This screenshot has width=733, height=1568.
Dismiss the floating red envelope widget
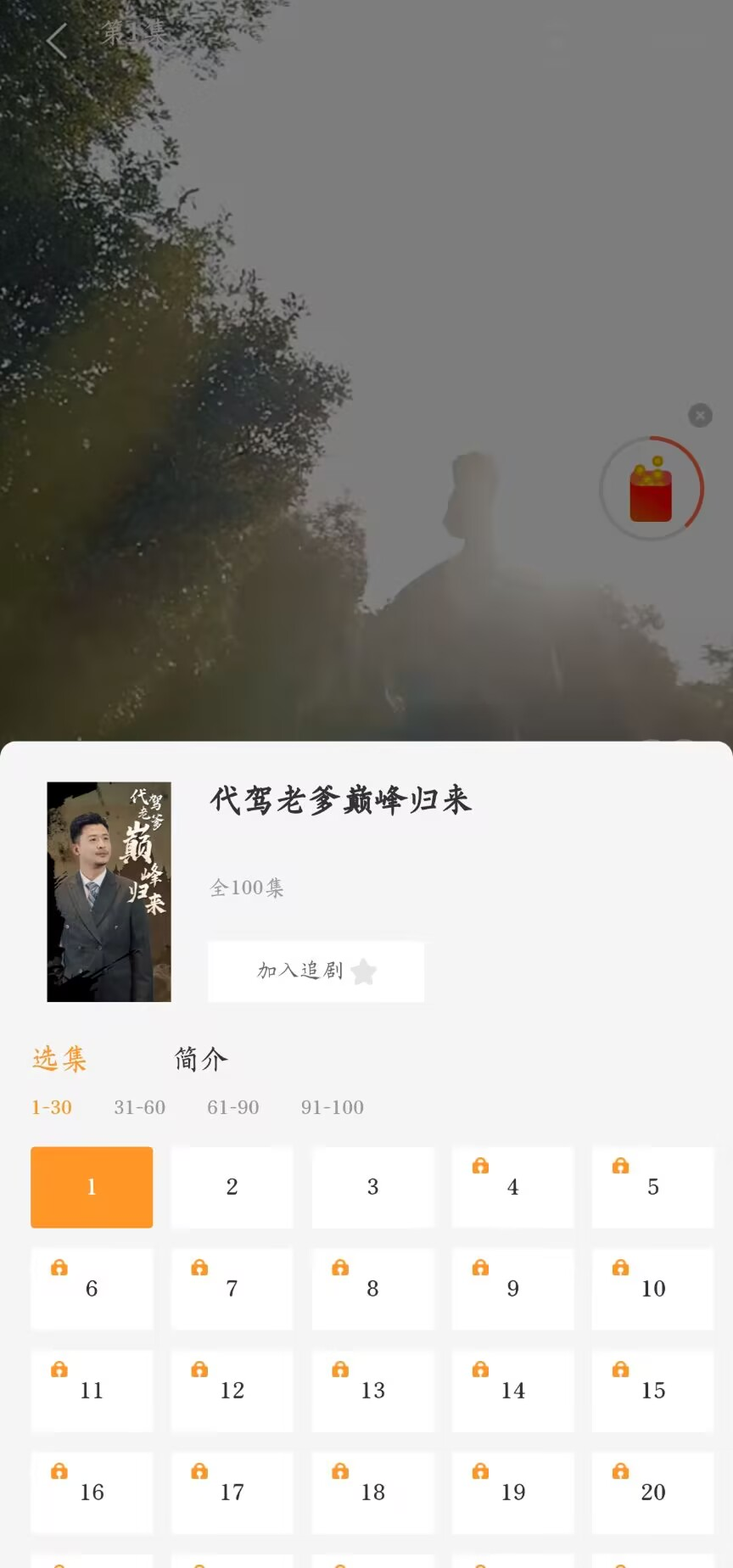click(700, 415)
